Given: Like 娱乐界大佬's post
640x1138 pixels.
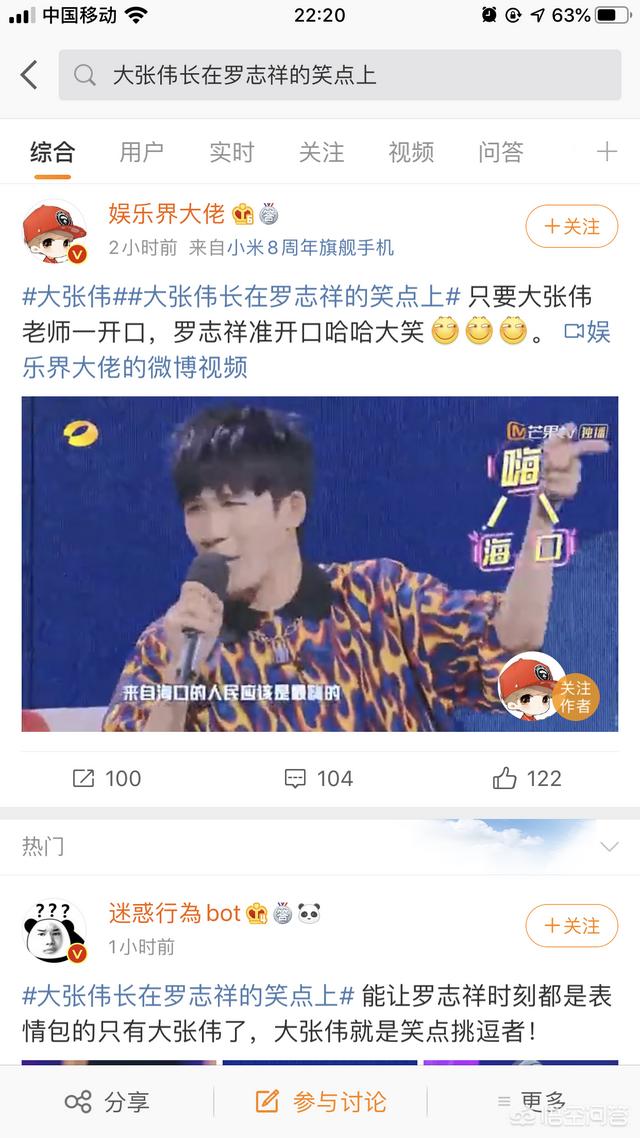Looking at the screenshot, I should click(527, 778).
